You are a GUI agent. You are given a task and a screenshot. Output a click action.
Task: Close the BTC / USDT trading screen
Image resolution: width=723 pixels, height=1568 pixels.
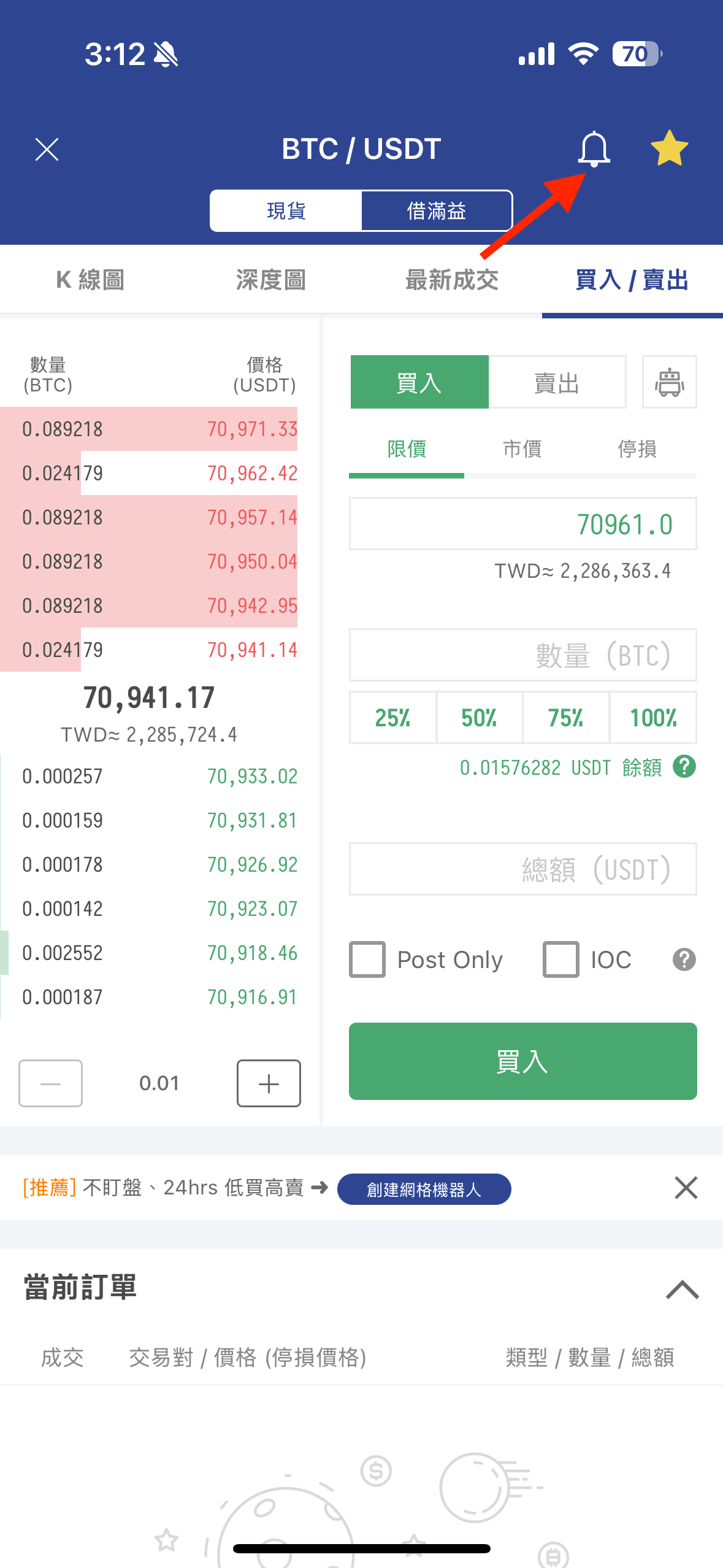[x=47, y=149]
